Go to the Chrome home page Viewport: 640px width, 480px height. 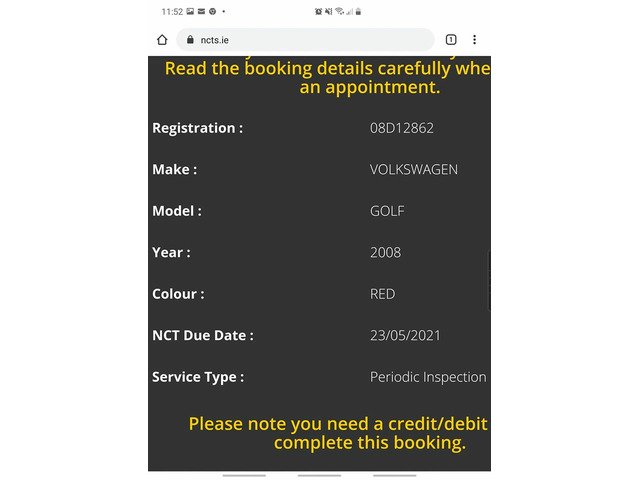[162, 40]
